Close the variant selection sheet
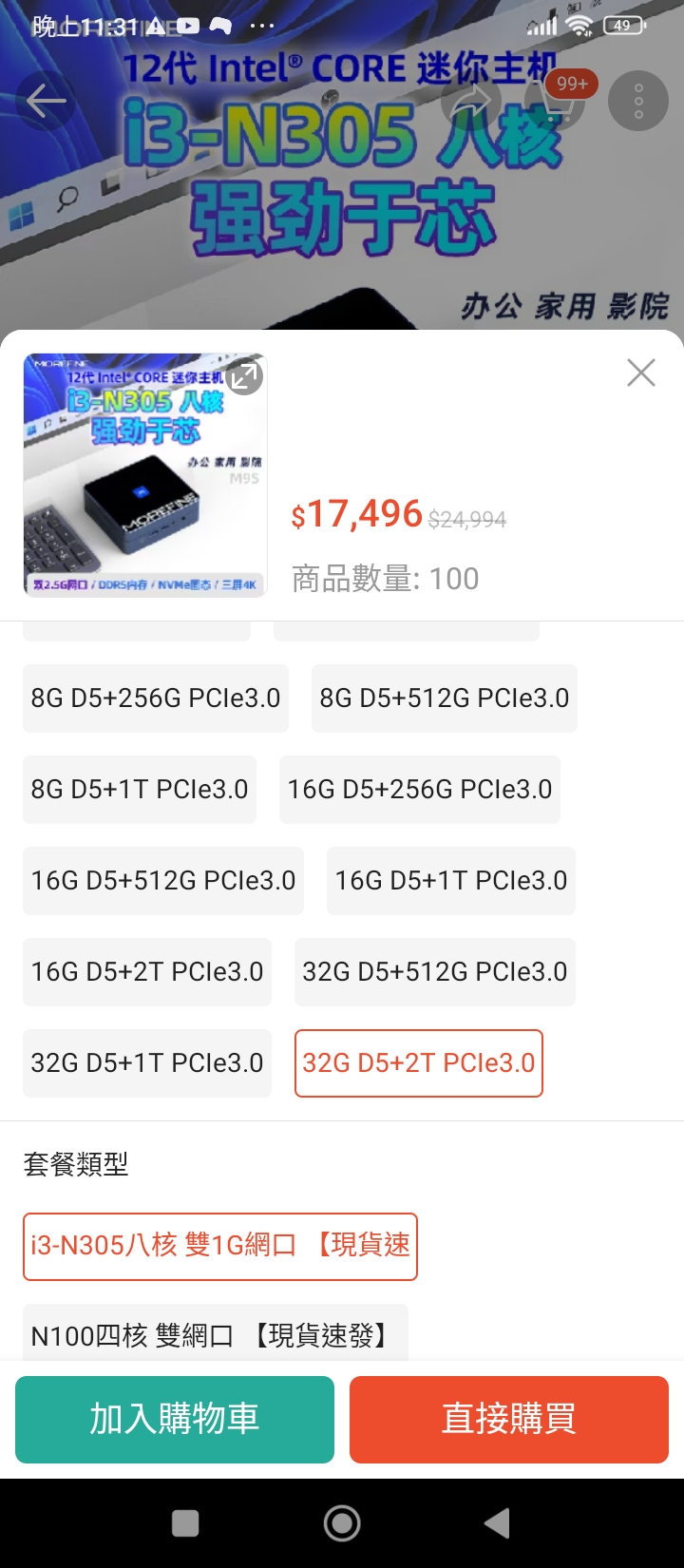The width and height of the screenshot is (684, 1568). click(640, 373)
